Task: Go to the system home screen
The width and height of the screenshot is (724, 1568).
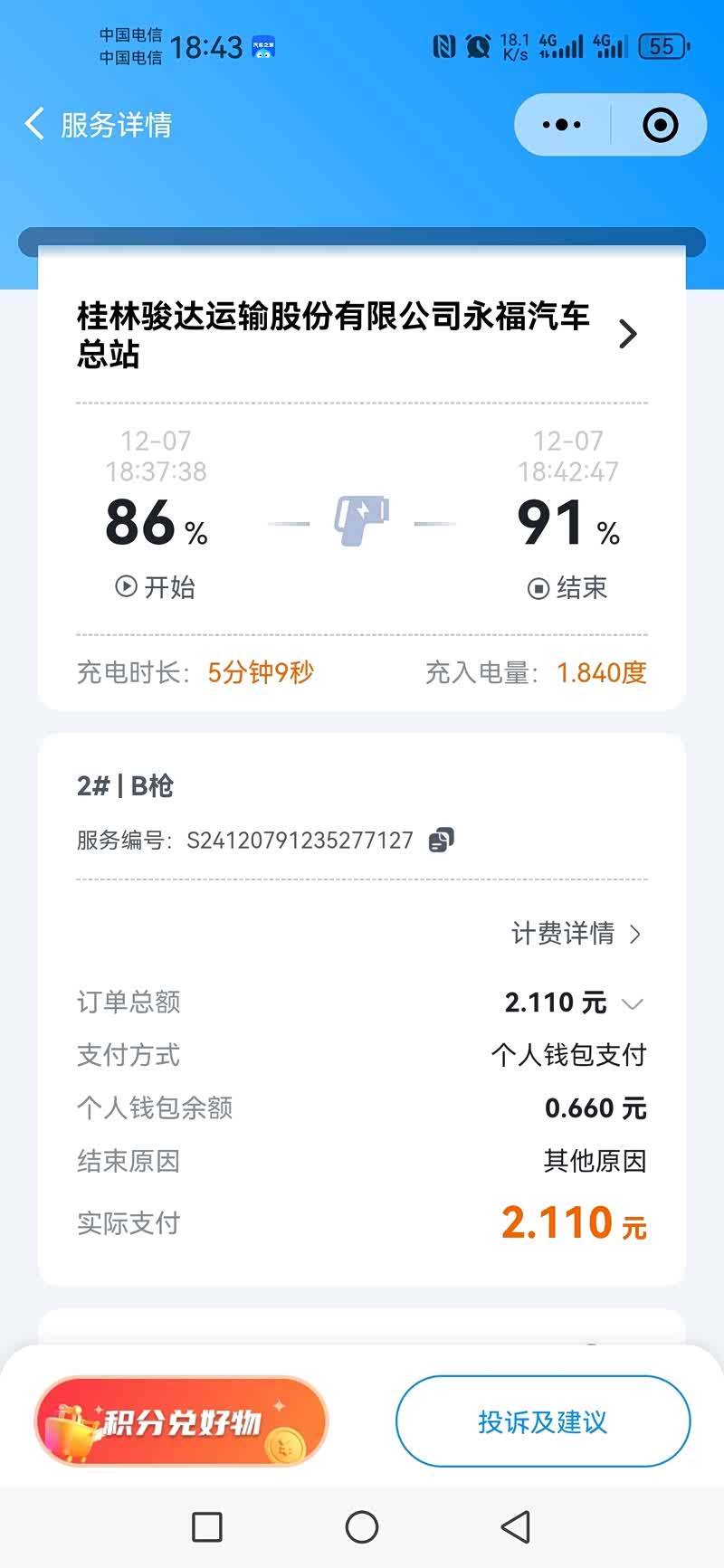Action: (x=362, y=1527)
